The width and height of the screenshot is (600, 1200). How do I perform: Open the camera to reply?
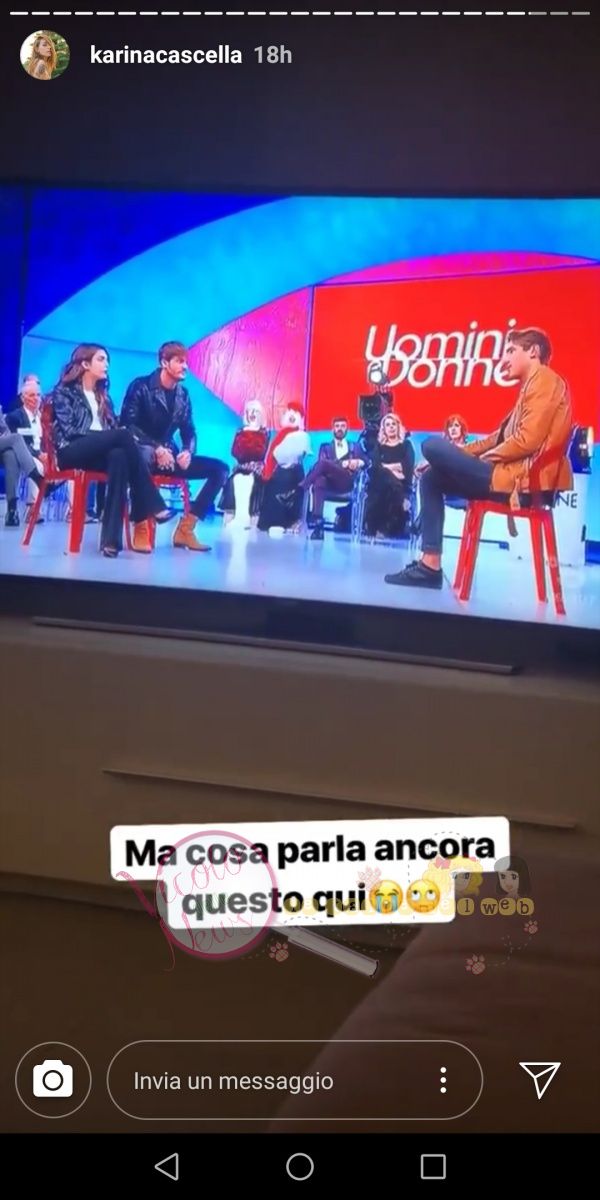tap(53, 1080)
